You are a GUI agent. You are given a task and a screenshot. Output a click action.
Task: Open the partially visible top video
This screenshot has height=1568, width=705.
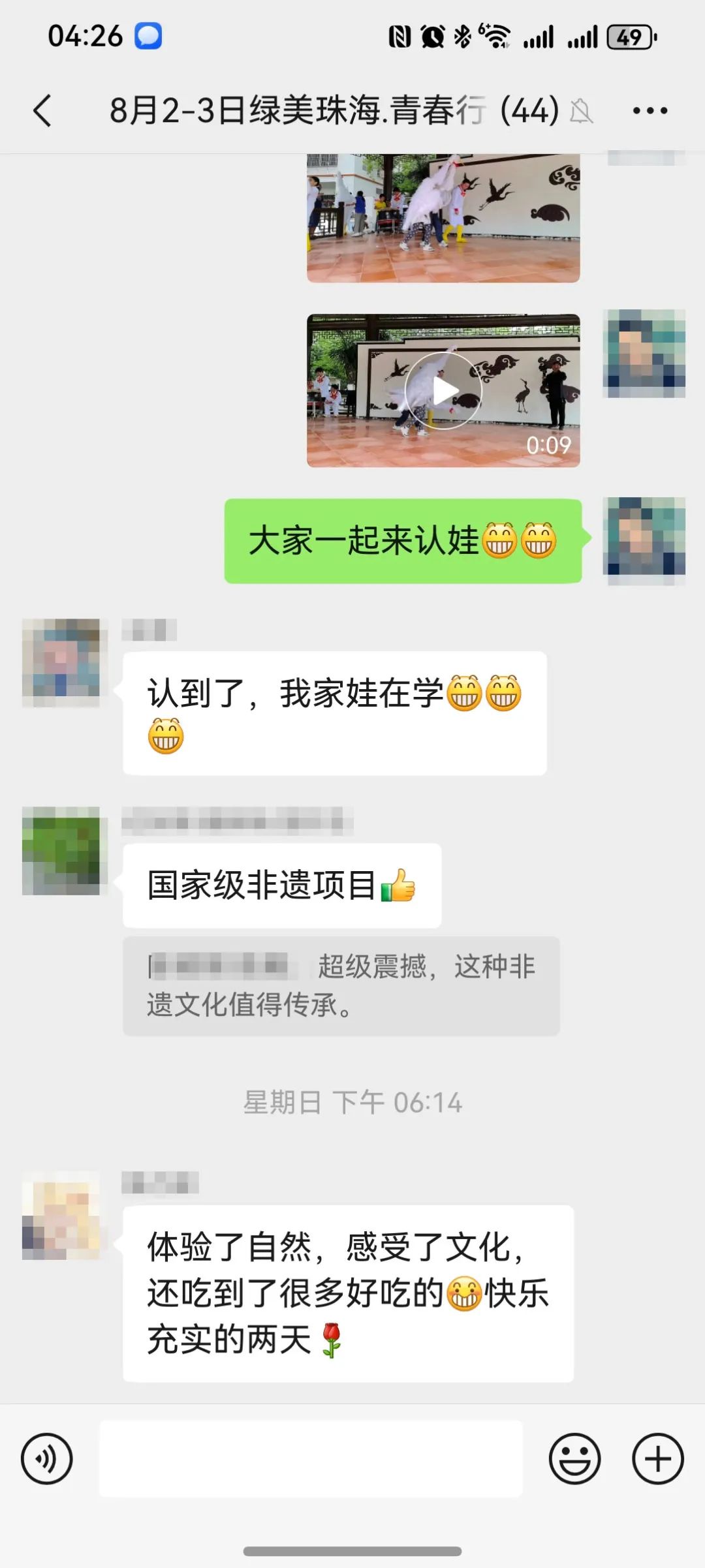pyautogui.click(x=443, y=217)
